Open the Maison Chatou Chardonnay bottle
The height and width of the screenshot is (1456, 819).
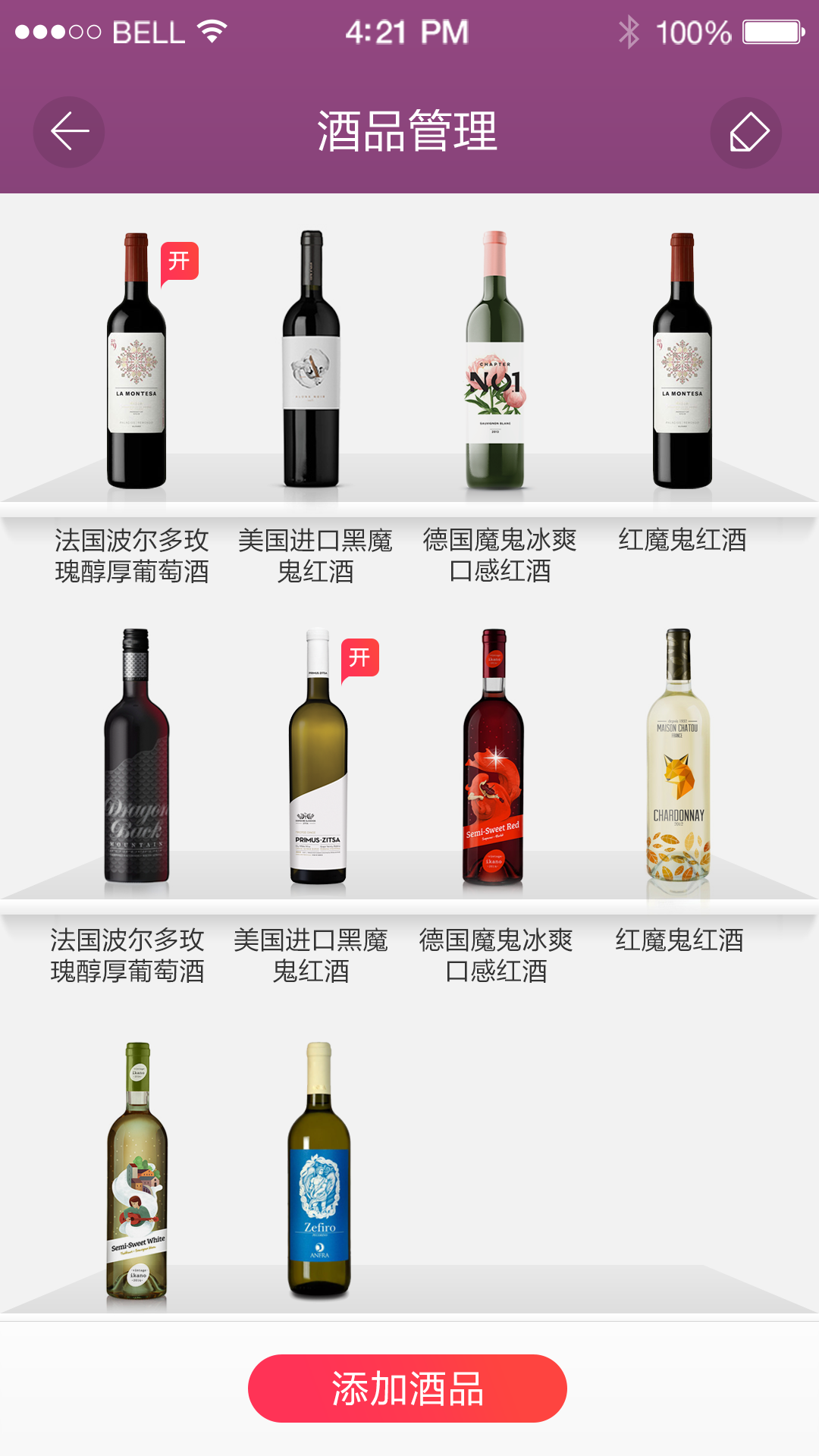678,758
